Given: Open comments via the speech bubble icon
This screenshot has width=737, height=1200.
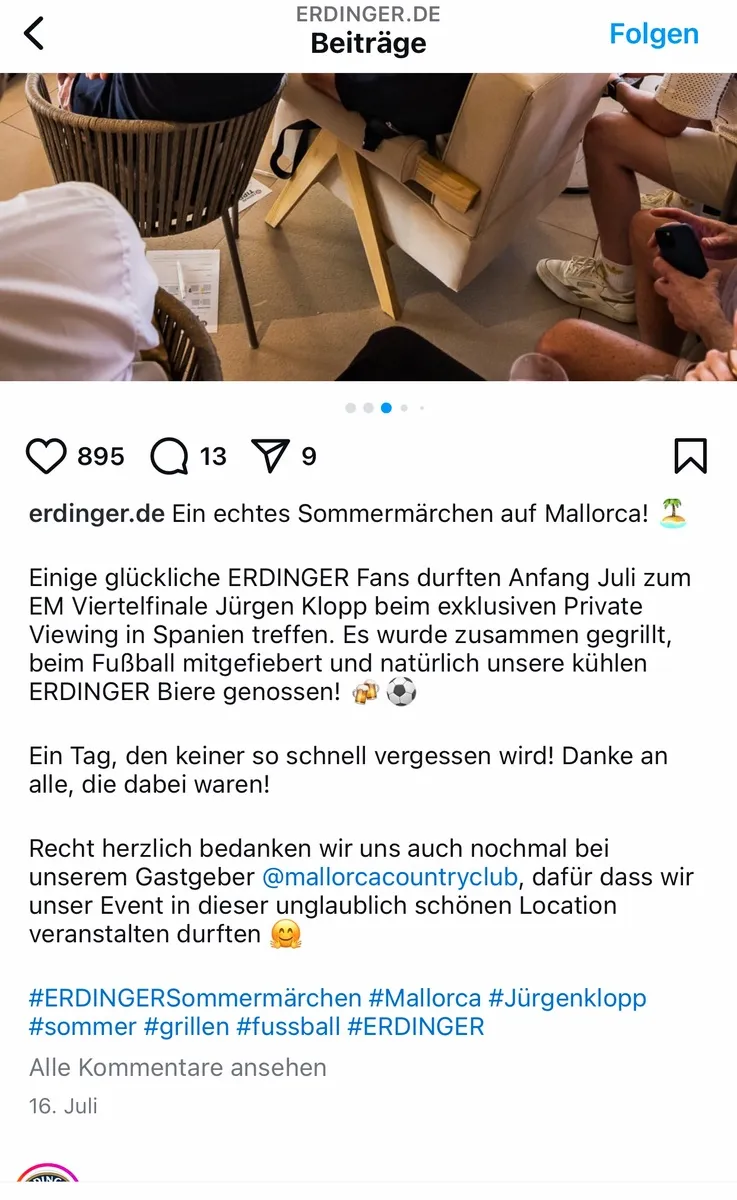Looking at the screenshot, I should point(169,456).
